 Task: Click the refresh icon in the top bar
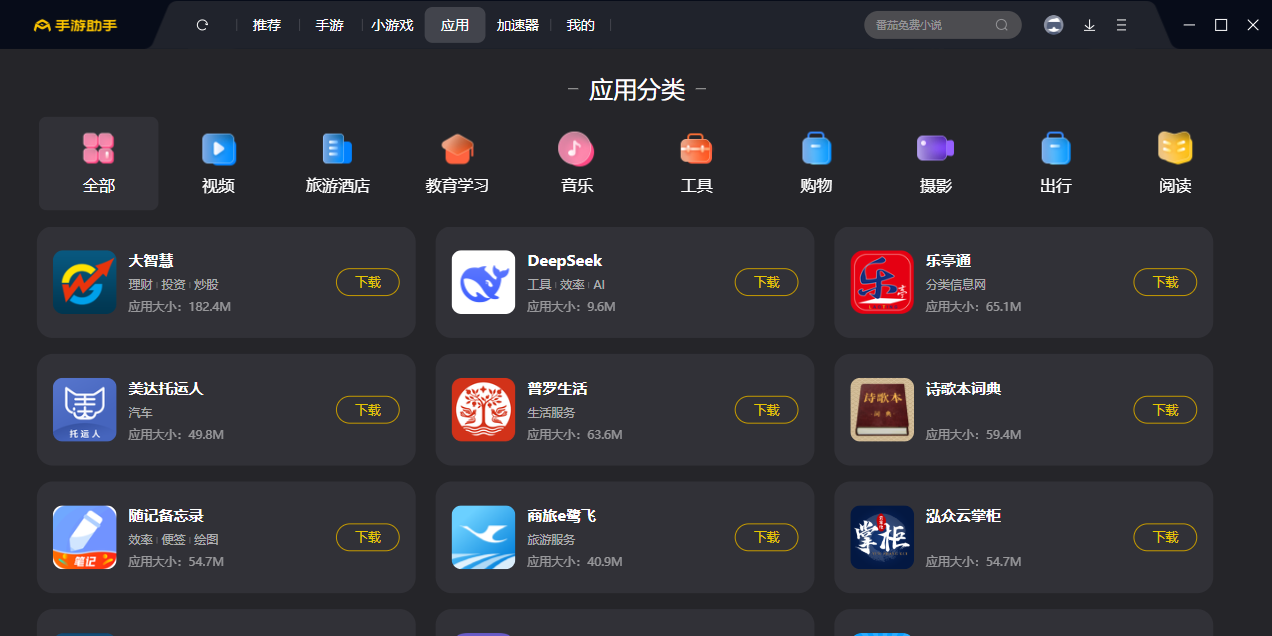click(x=202, y=25)
